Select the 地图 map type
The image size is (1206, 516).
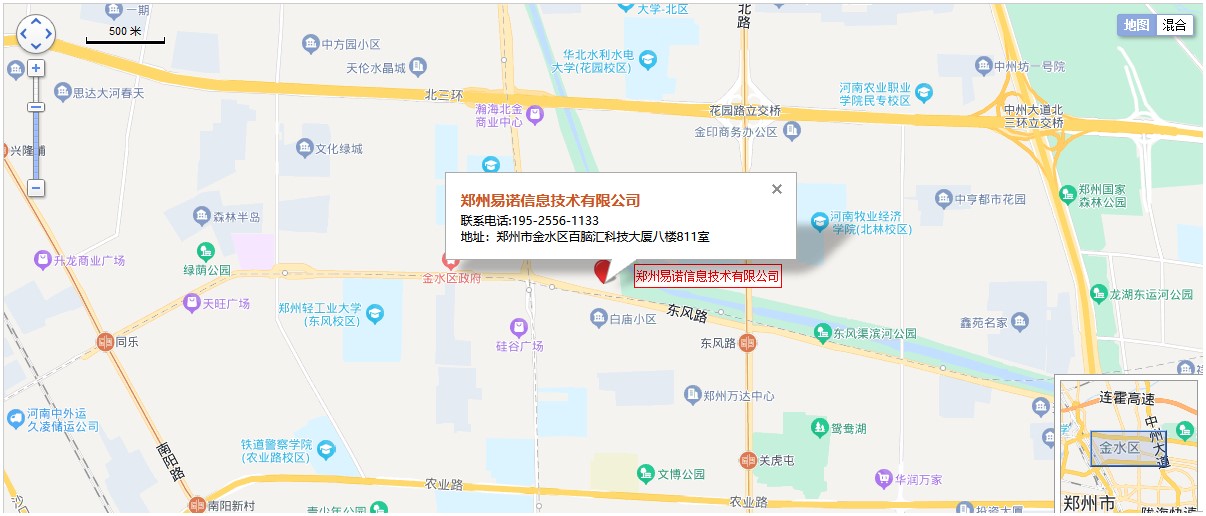click(1137, 26)
